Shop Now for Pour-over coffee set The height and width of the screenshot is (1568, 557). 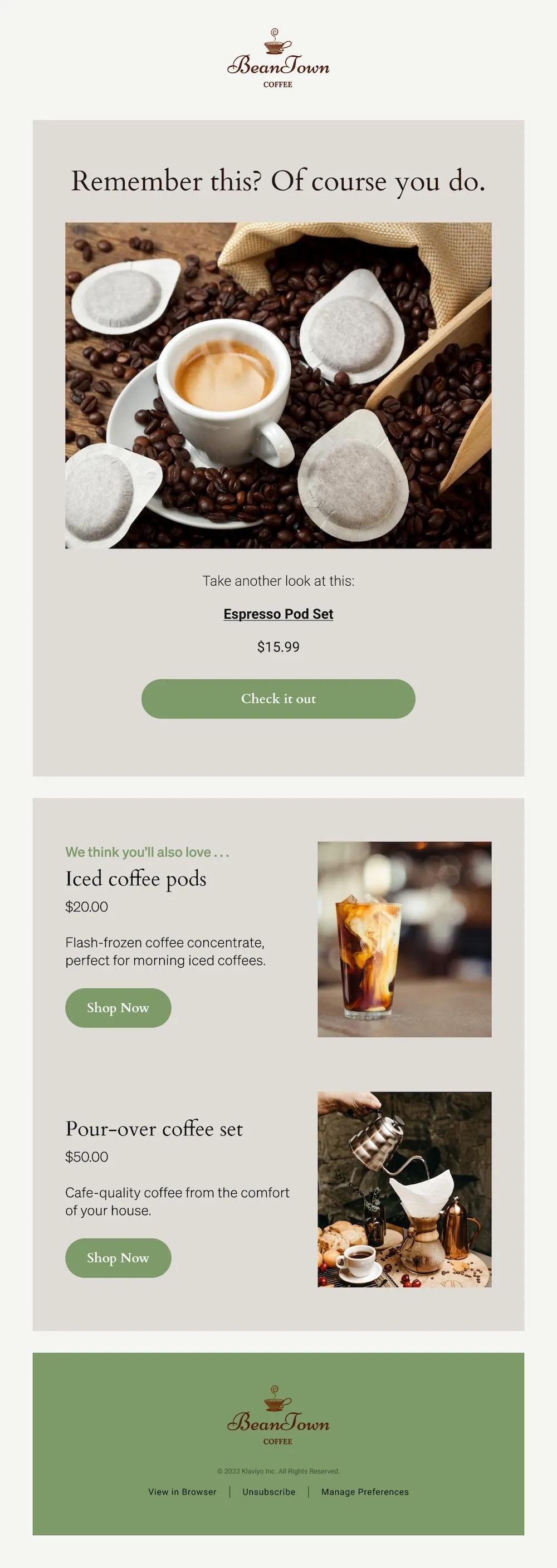click(118, 1257)
